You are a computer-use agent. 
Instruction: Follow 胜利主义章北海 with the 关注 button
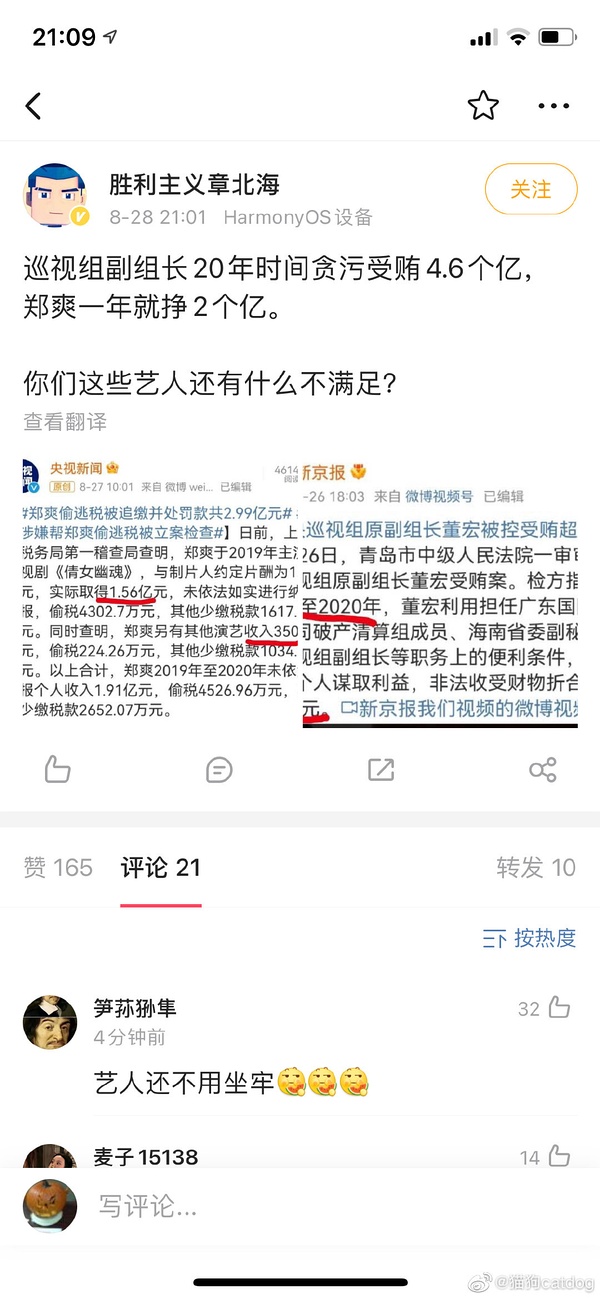pyautogui.click(x=531, y=189)
